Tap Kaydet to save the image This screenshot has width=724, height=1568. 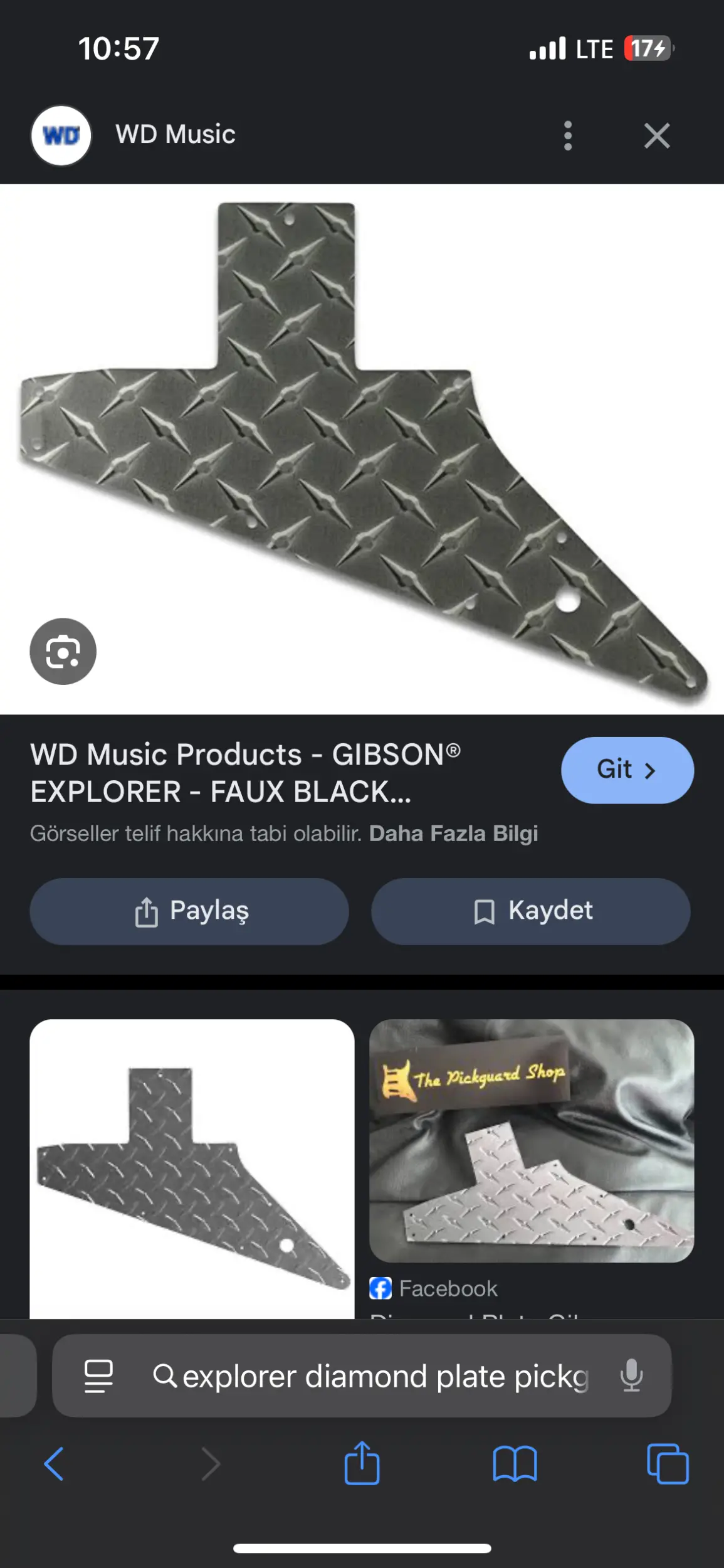(x=530, y=911)
